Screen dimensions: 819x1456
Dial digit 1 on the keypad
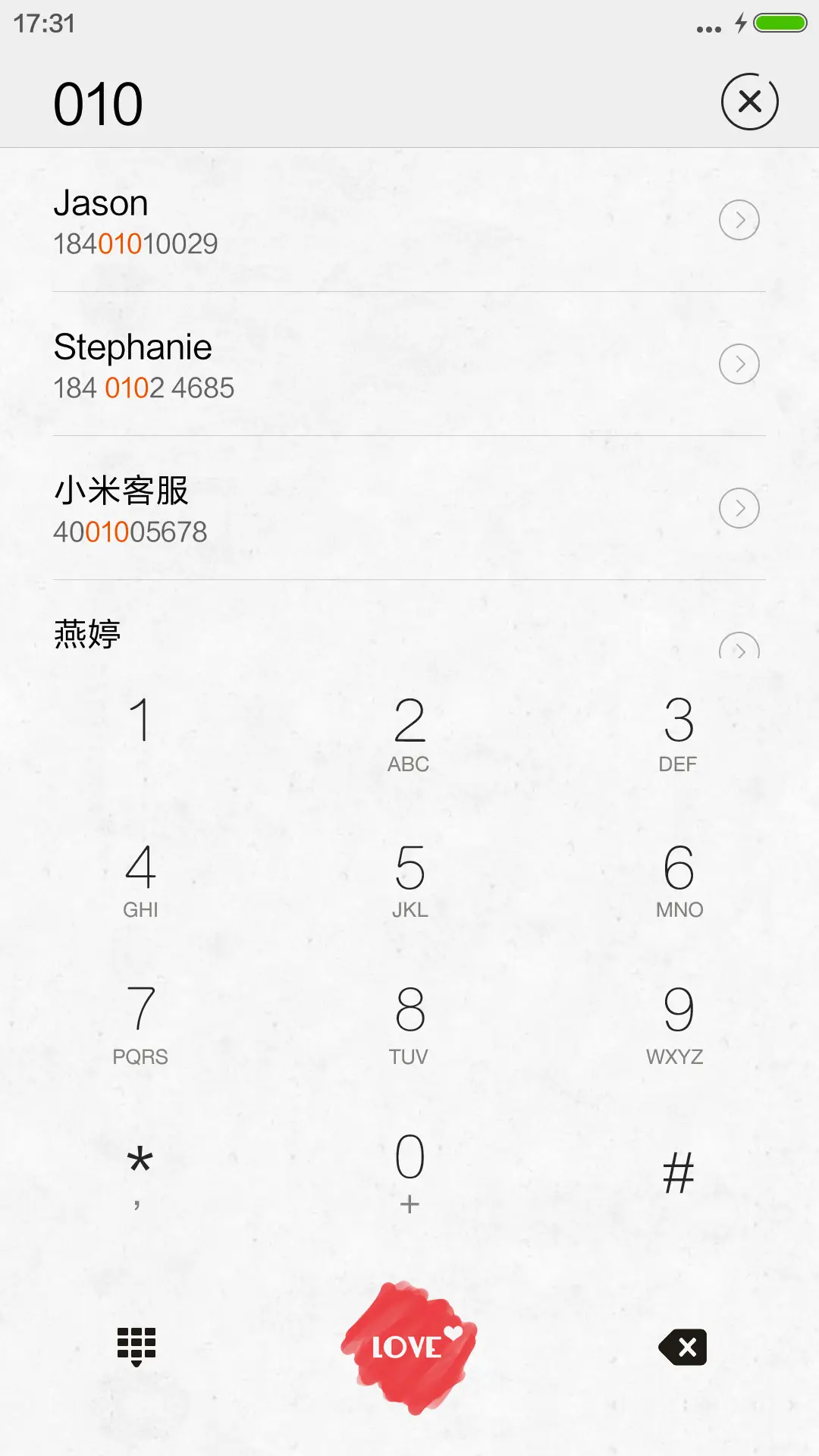click(140, 728)
